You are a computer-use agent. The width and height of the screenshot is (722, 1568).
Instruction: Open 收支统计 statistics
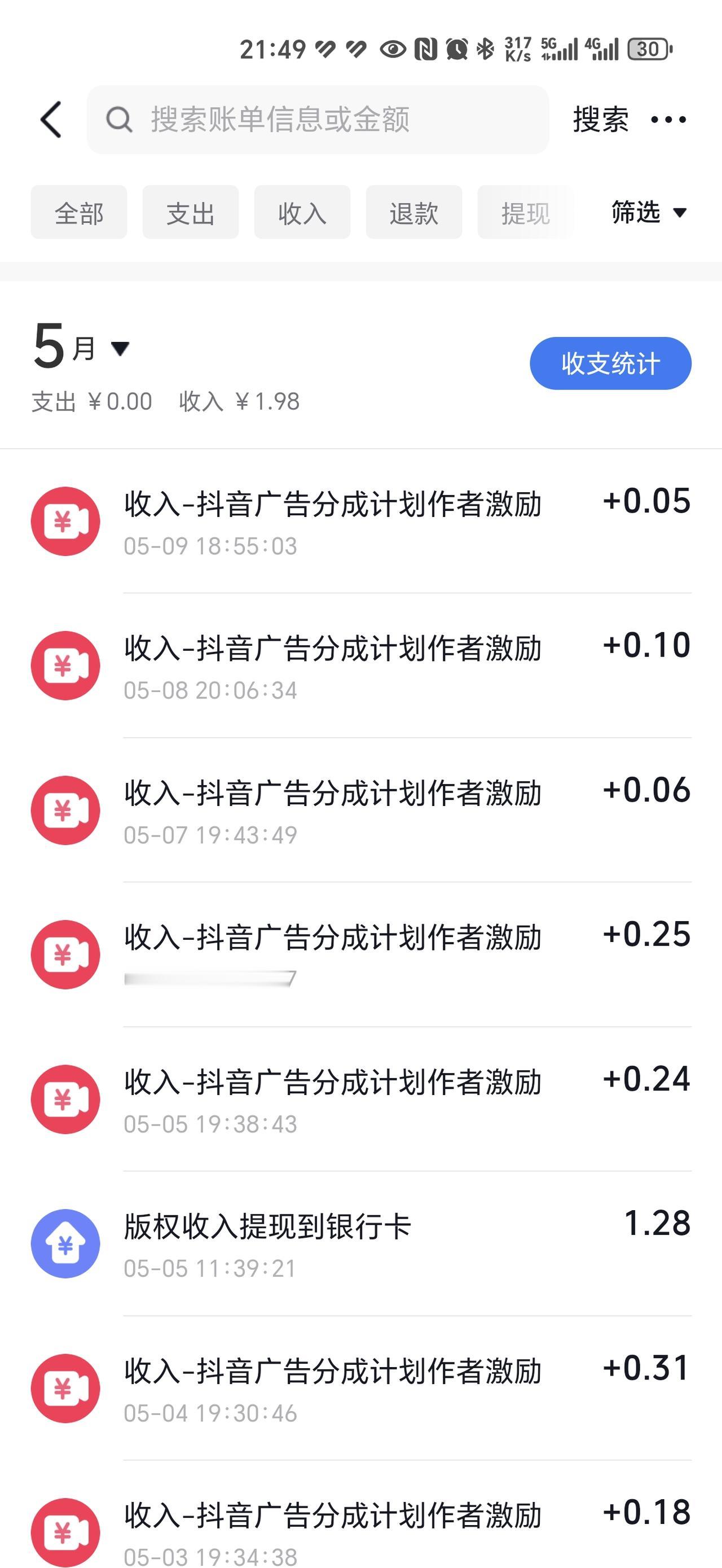(x=610, y=363)
